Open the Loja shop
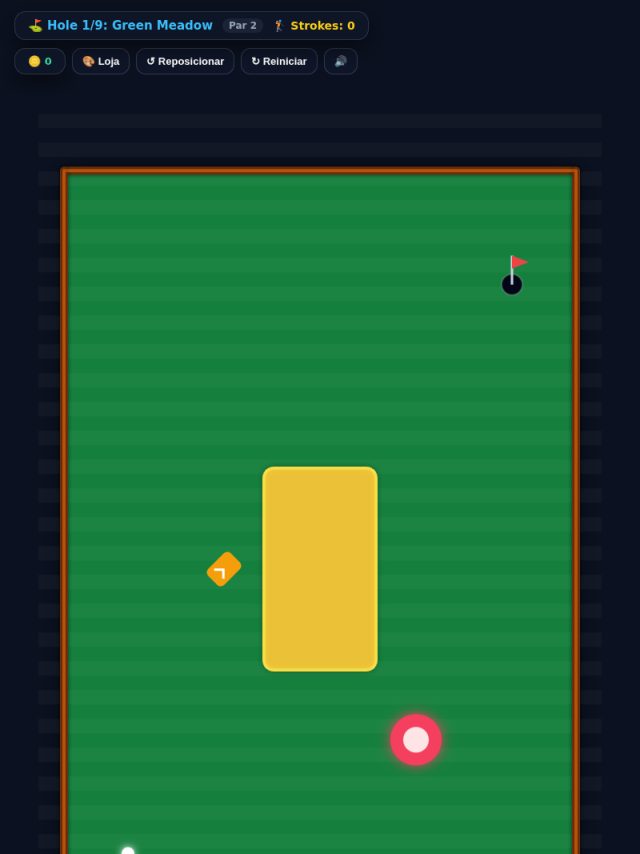The width and height of the screenshot is (640, 854). (101, 61)
